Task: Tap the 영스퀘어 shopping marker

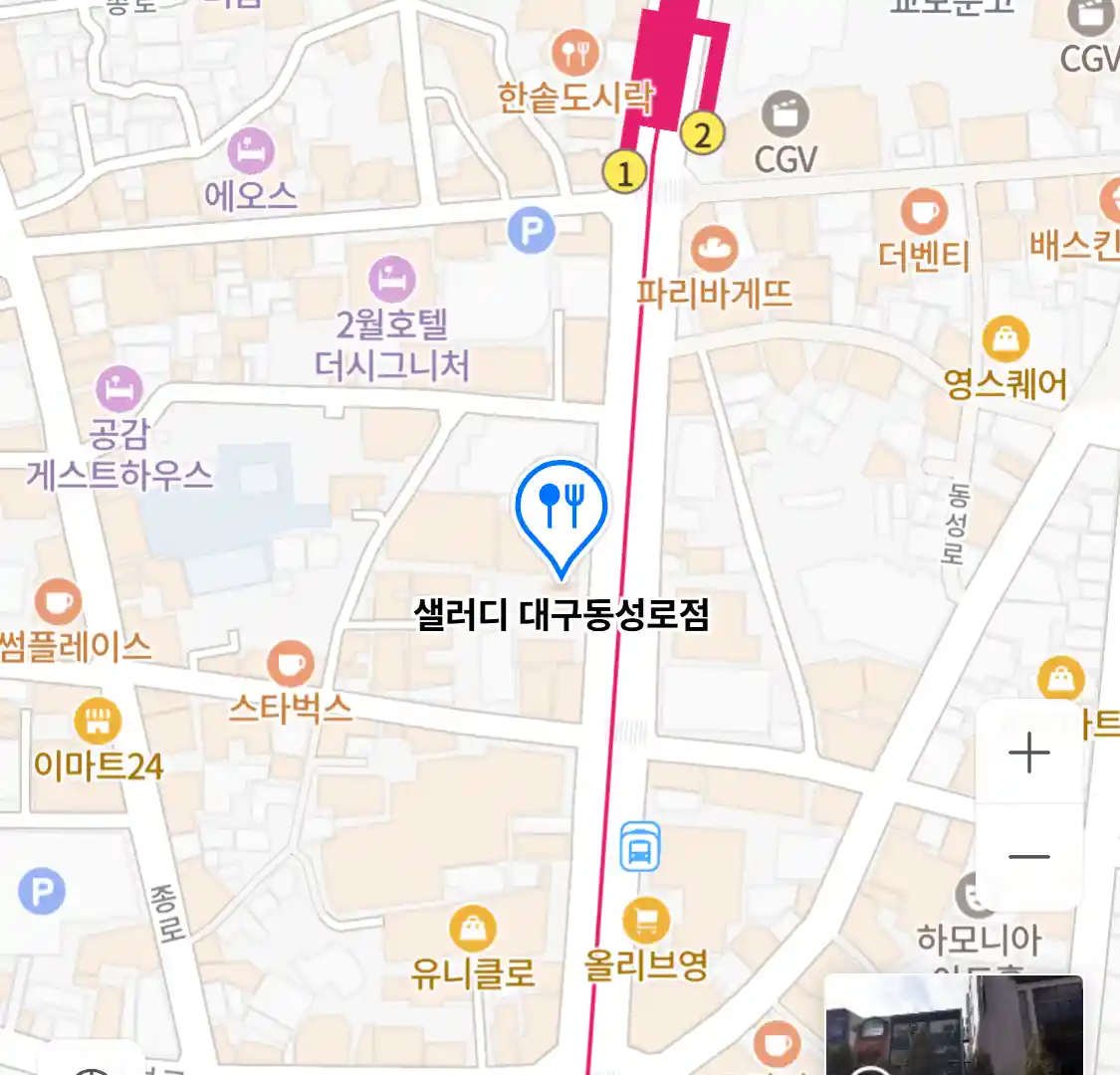Action: tap(1006, 340)
